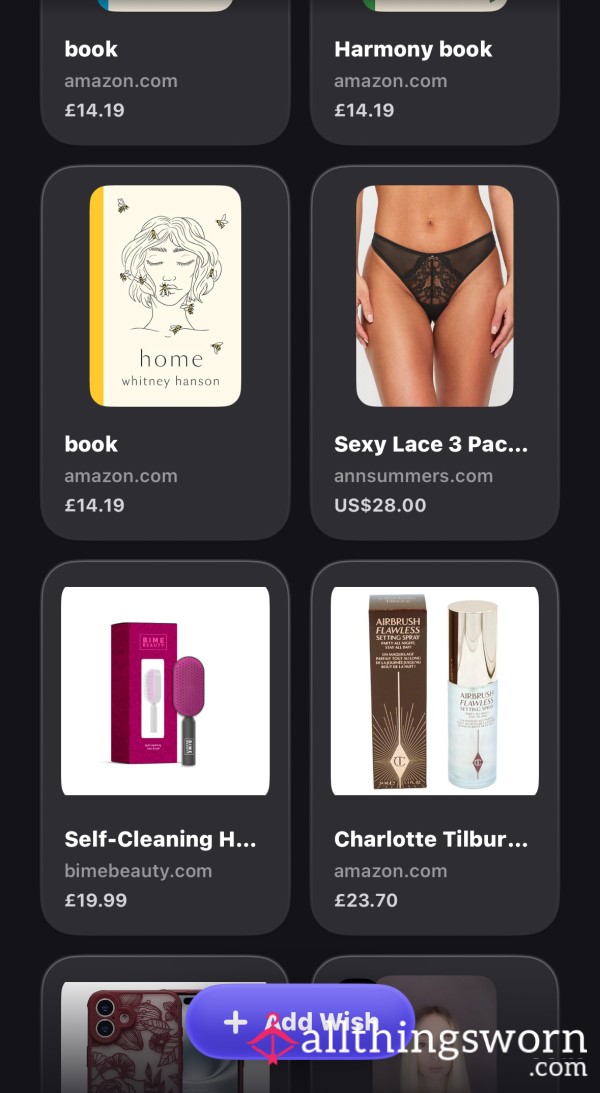Viewport: 600px width, 1093px height.
Task: Open the home by whitney hanson book card
Action: [x=165, y=353]
